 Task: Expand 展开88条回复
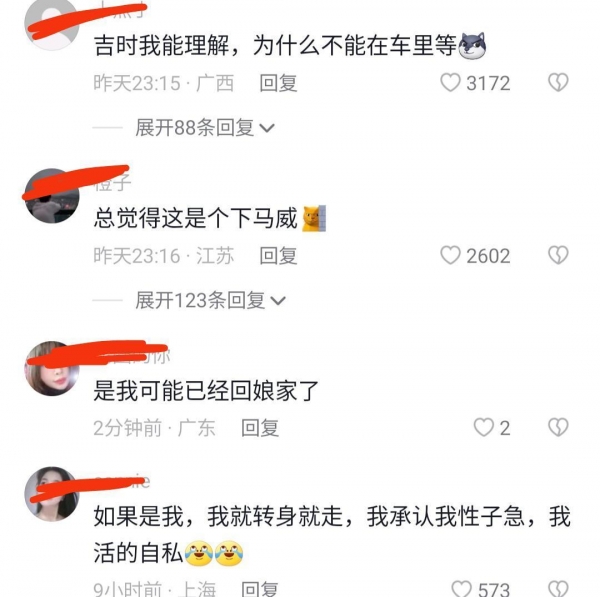click(204, 128)
